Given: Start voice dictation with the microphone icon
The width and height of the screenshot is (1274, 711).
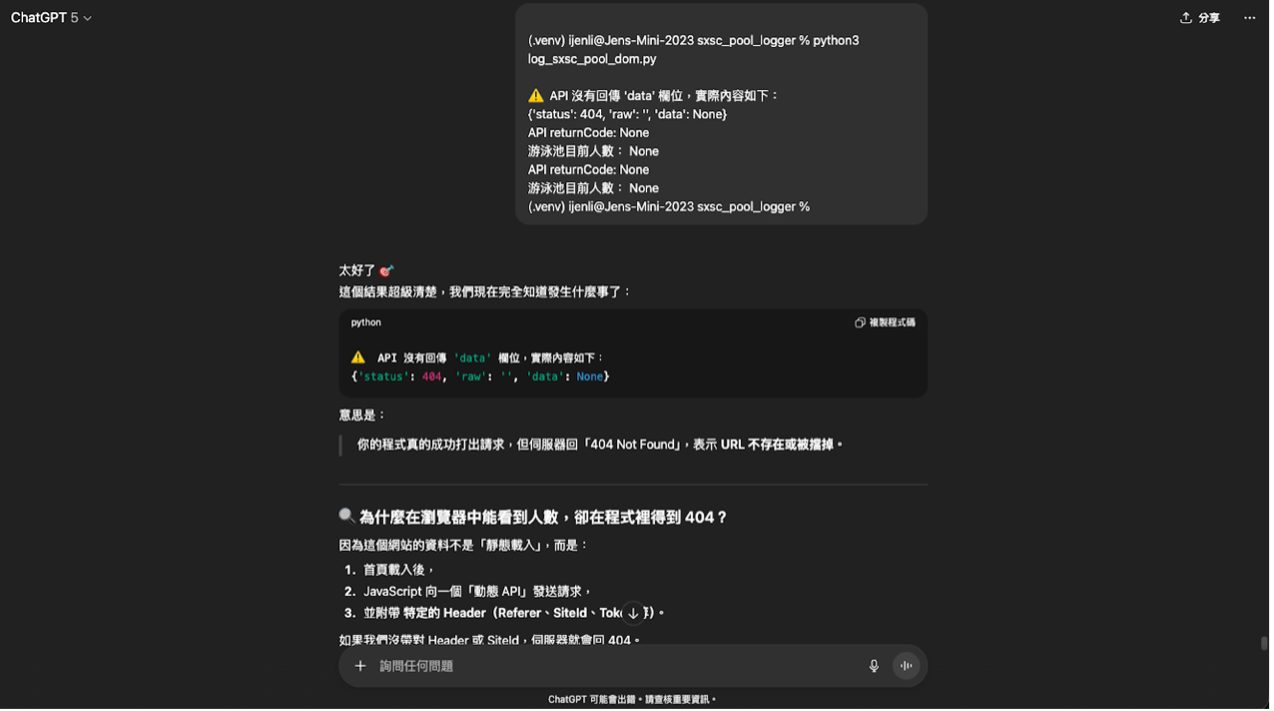Looking at the screenshot, I should click(874, 666).
